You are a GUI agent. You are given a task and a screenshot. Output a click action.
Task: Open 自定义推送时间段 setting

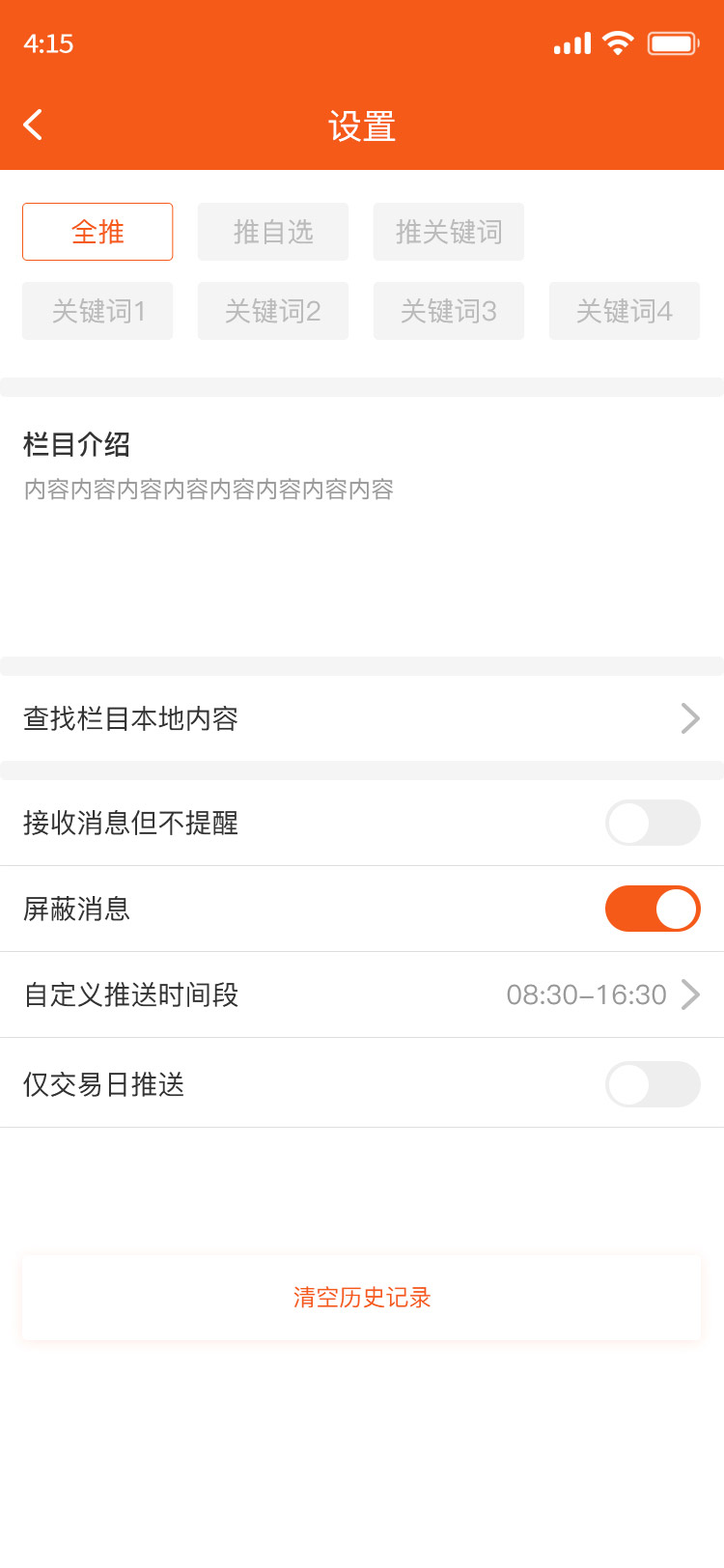362,994
